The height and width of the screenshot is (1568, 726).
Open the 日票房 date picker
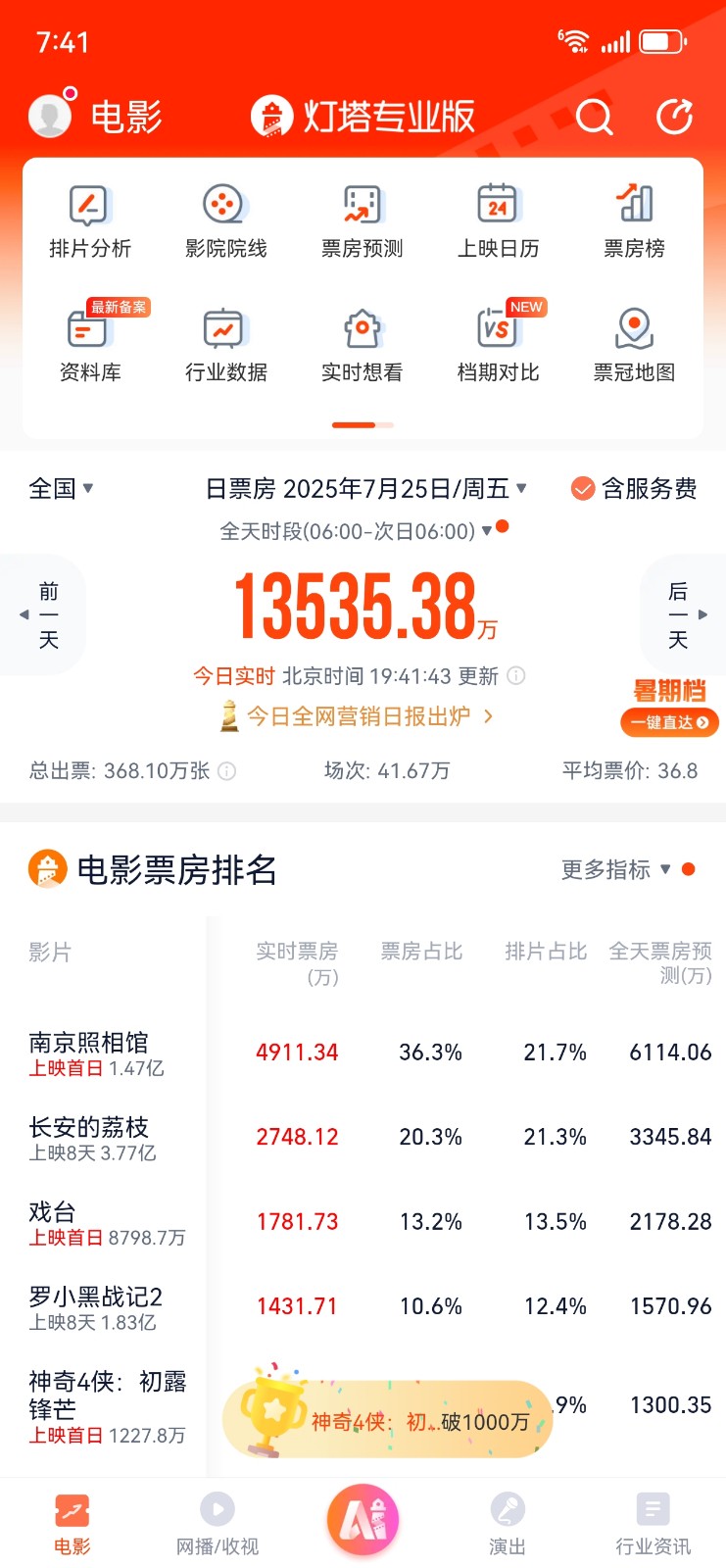coord(365,488)
